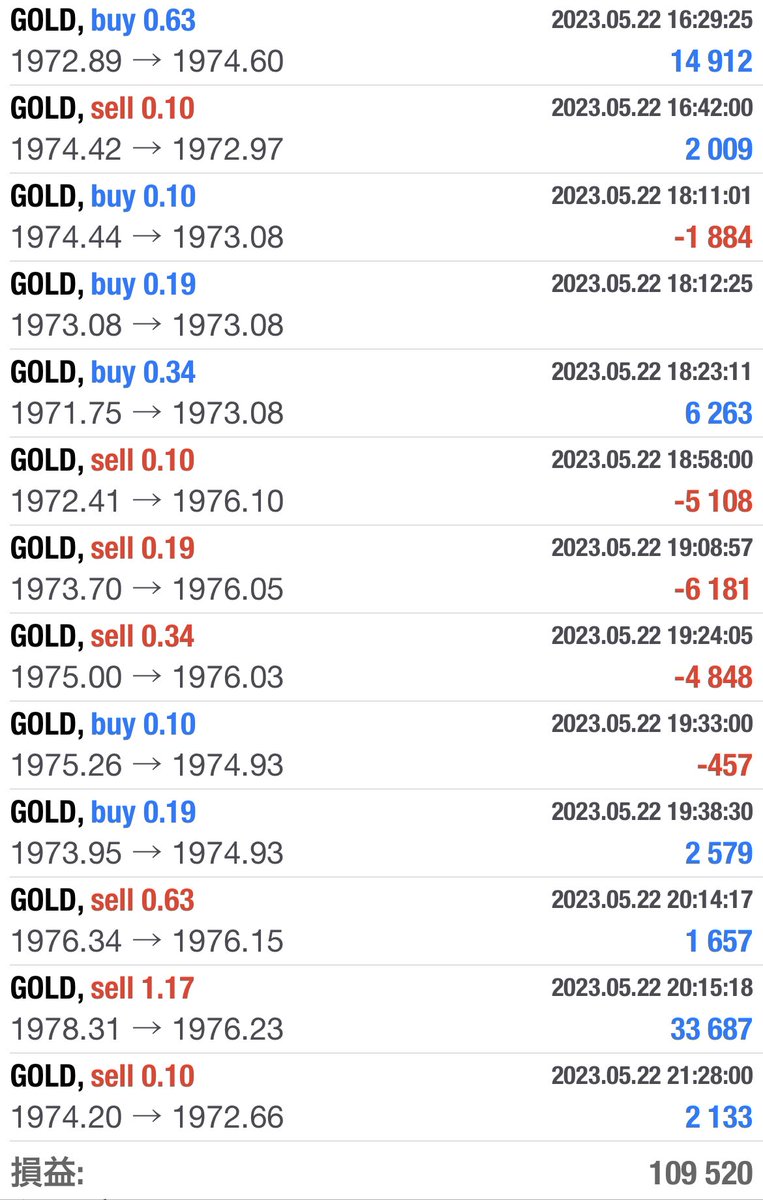Open the sell 0.34 trade at 19:24:05
This screenshot has height=1200, width=763.
click(x=381, y=657)
